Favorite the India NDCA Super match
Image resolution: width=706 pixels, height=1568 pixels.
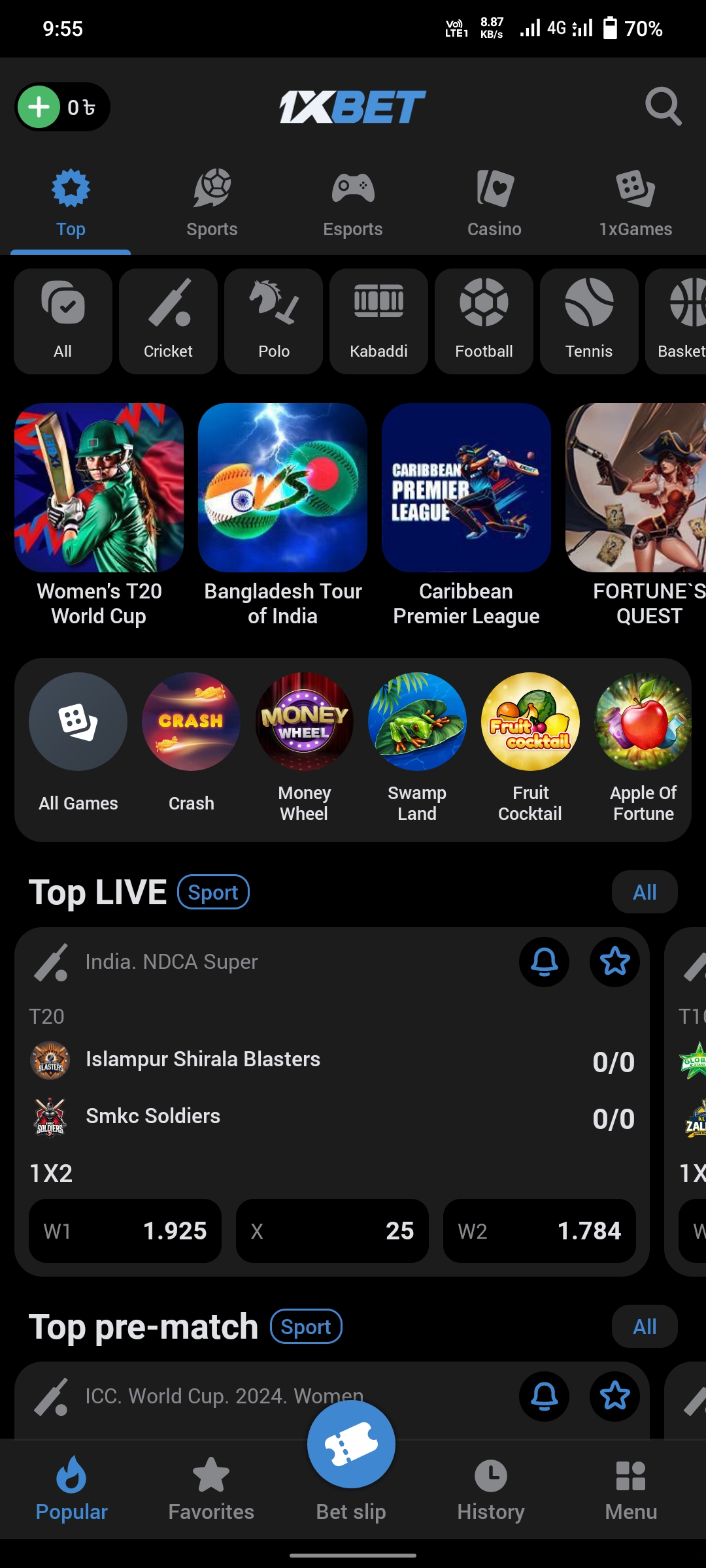point(615,962)
